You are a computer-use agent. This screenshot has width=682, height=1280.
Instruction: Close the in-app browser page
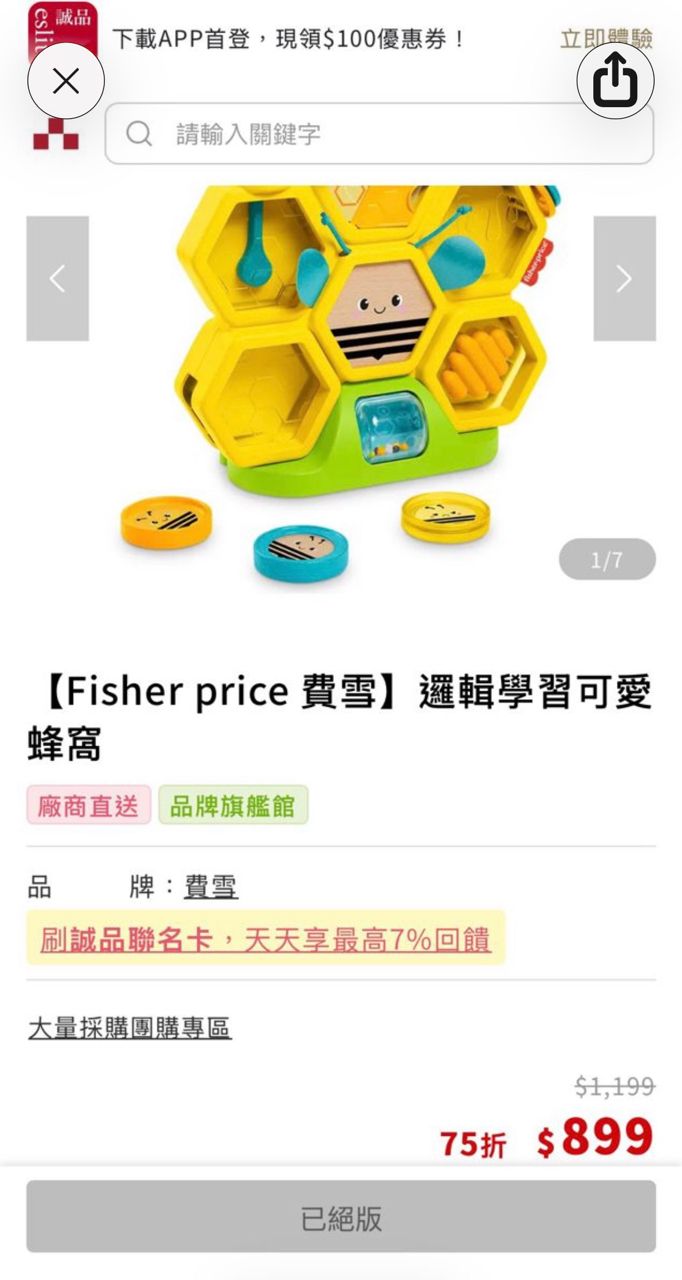tap(66, 81)
